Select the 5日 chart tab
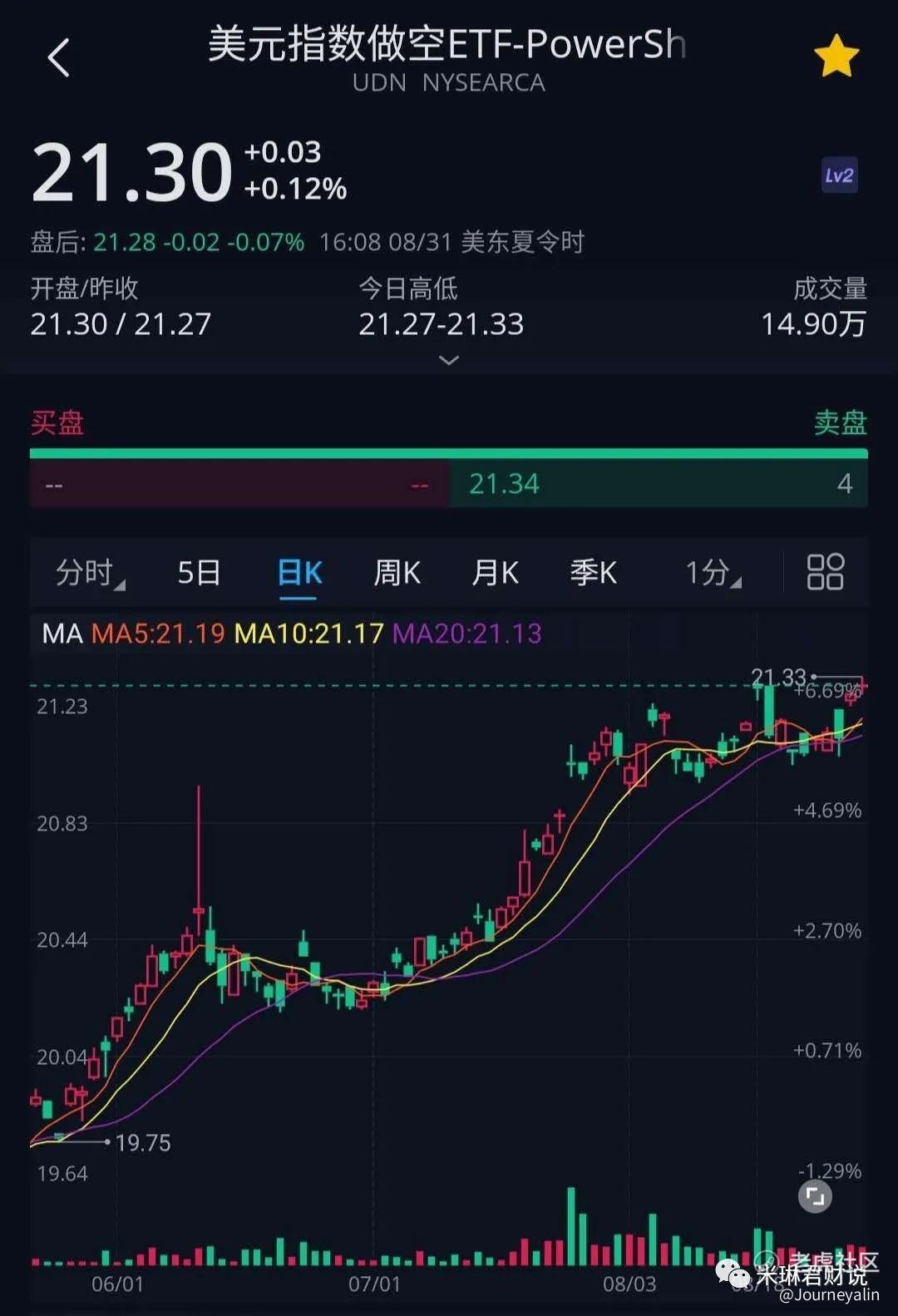 pyautogui.click(x=197, y=572)
